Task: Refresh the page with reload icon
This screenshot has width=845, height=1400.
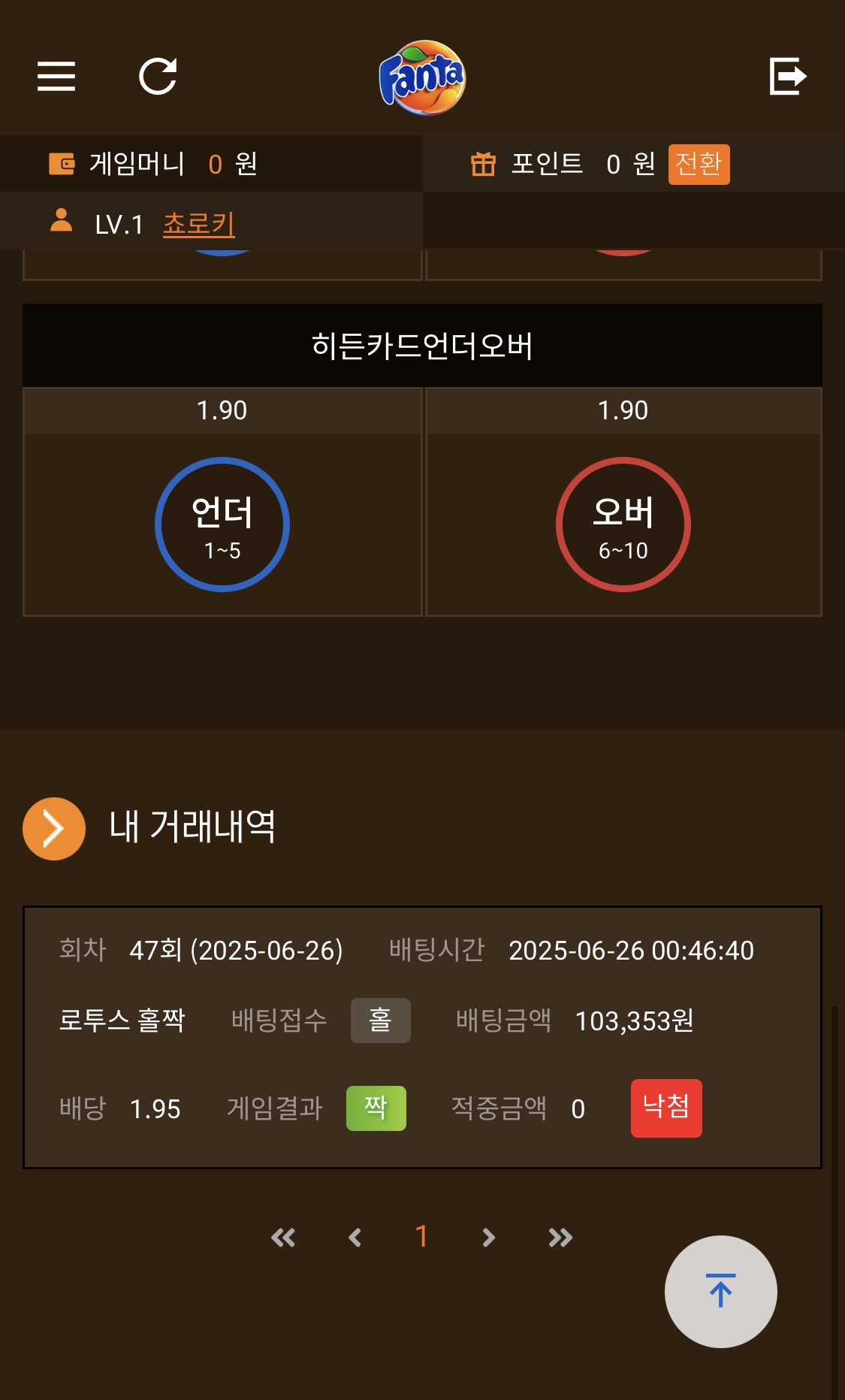Action: [158, 77]
